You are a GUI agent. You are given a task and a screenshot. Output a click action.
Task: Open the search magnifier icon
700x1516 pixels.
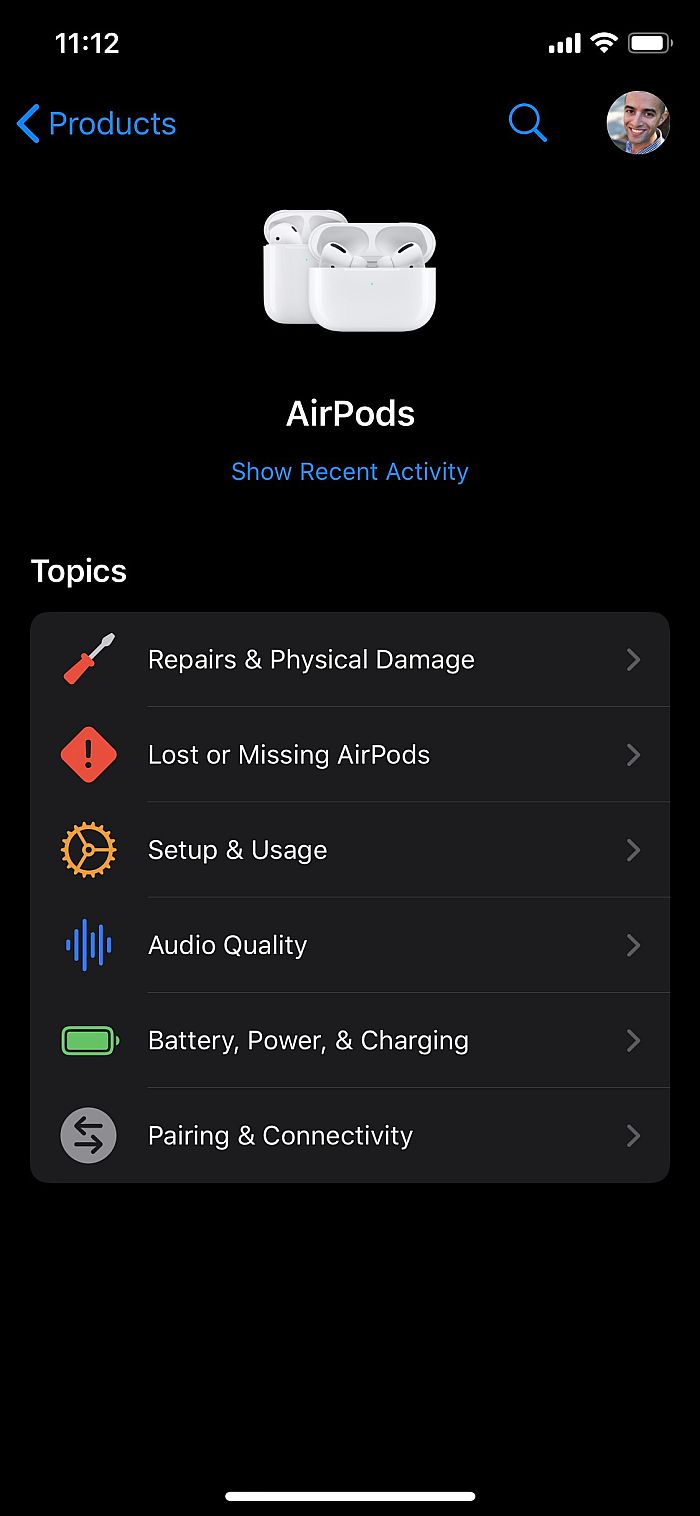tap(527, 123)
